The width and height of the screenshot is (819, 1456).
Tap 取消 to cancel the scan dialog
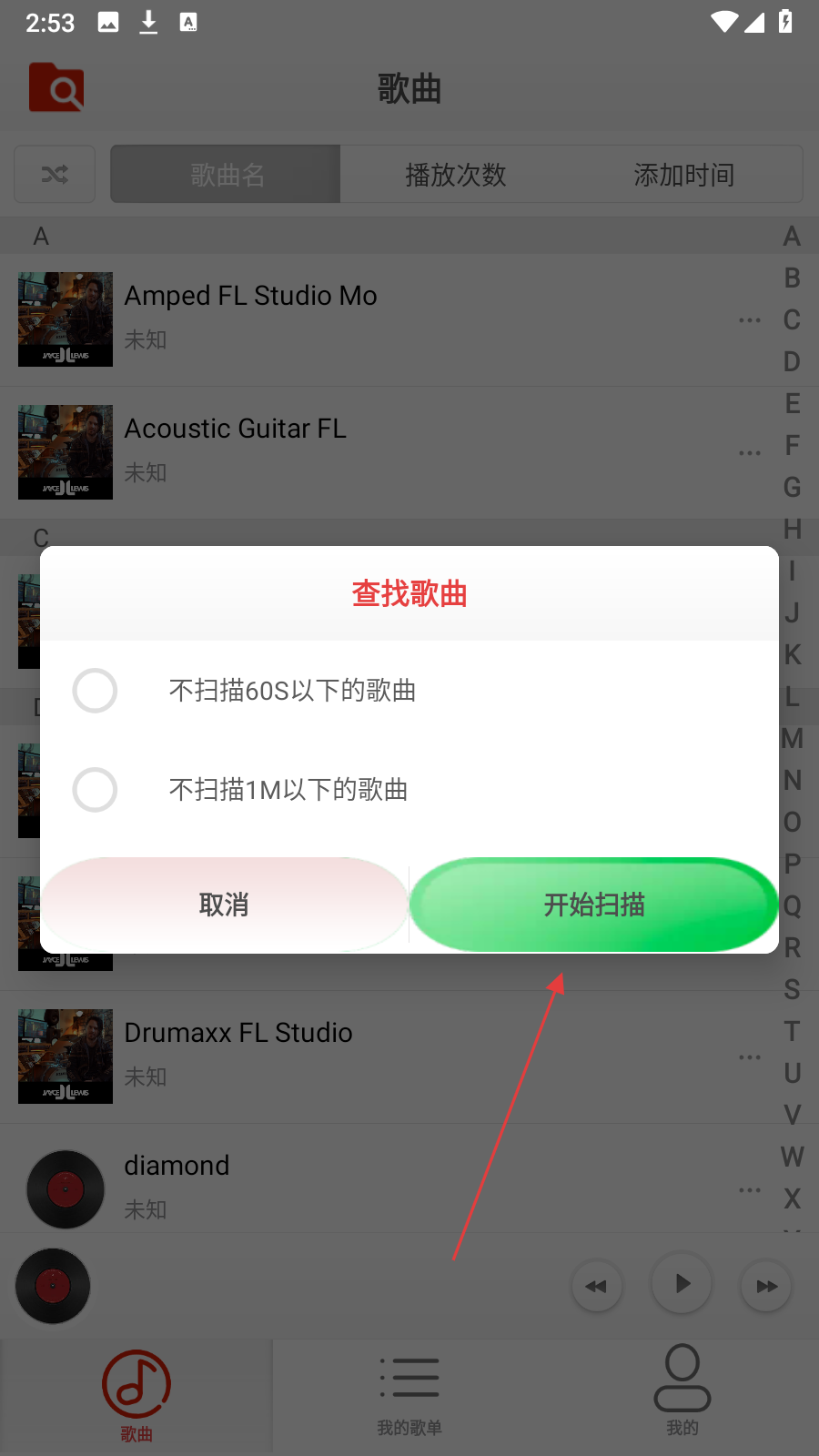pyautogui.click(x=224, y=905)
